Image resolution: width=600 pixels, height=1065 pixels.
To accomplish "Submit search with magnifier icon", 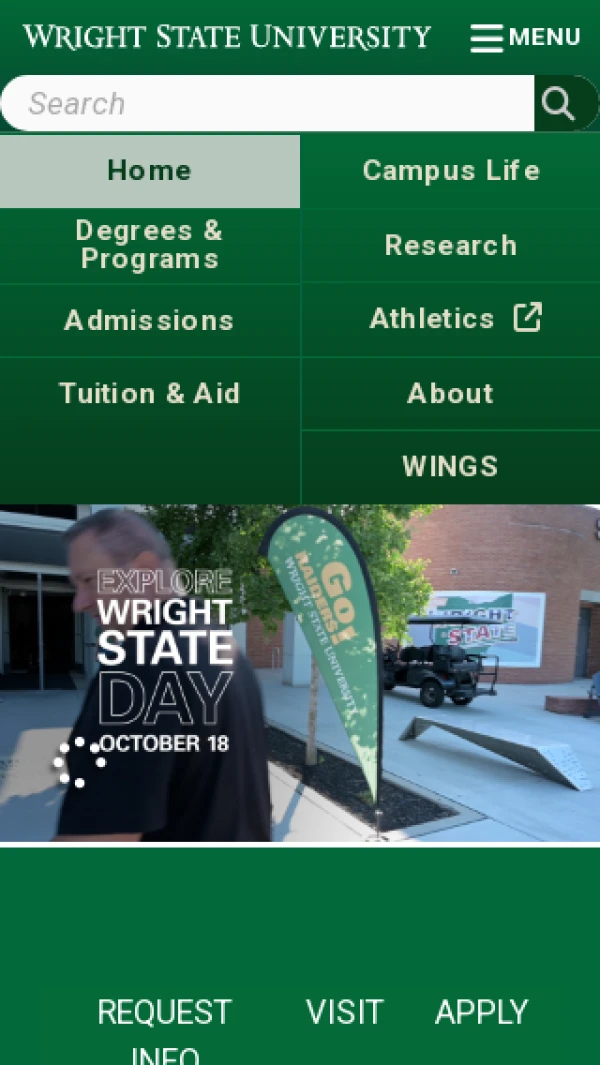I will tap(559, 103).
